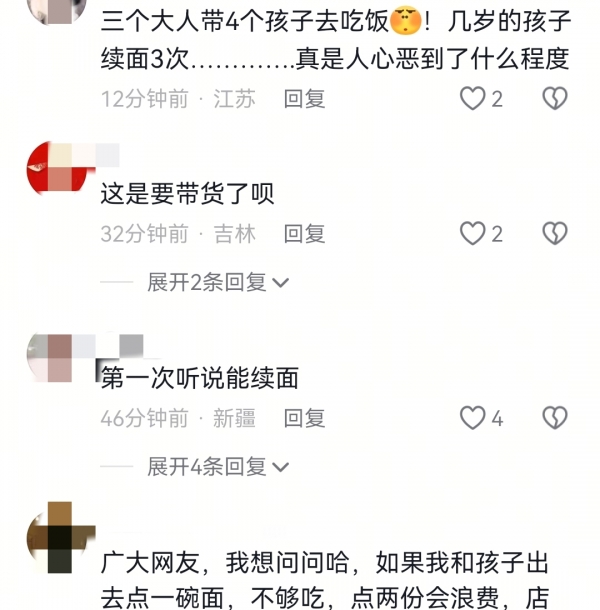Dislike the comment from 新疆
600x610 pixels.
coord(554,418)
